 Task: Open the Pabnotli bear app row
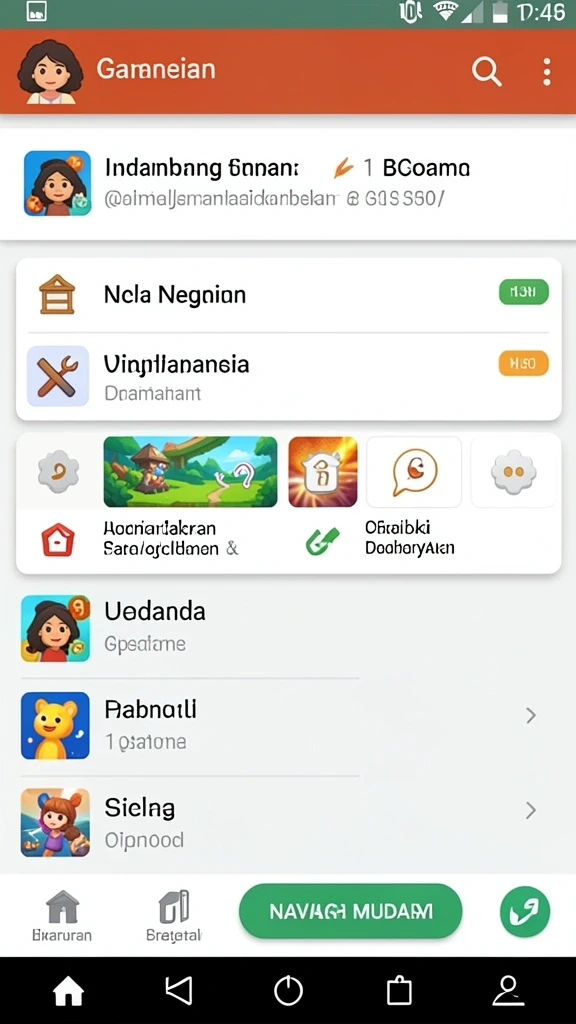point(288,725)
